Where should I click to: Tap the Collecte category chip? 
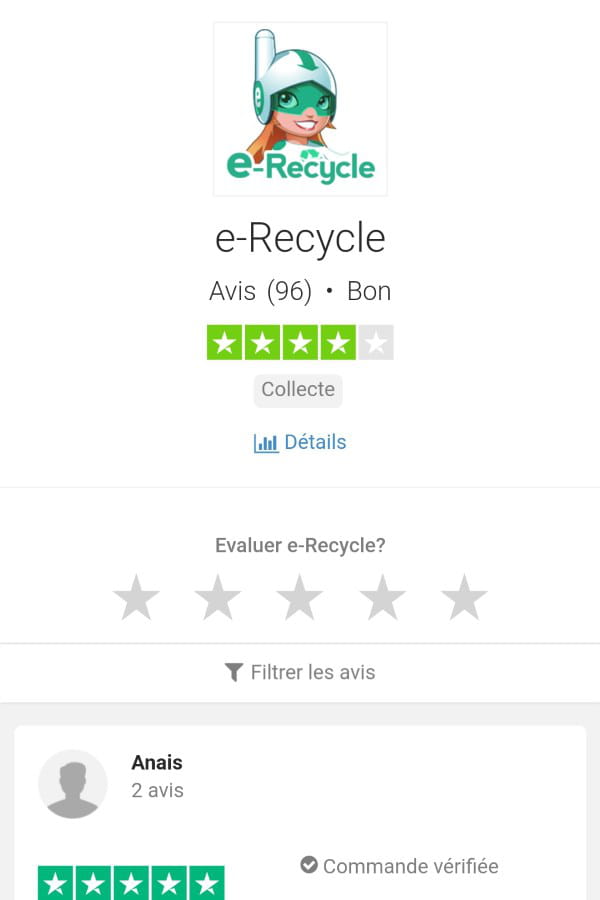click(298, 390)
